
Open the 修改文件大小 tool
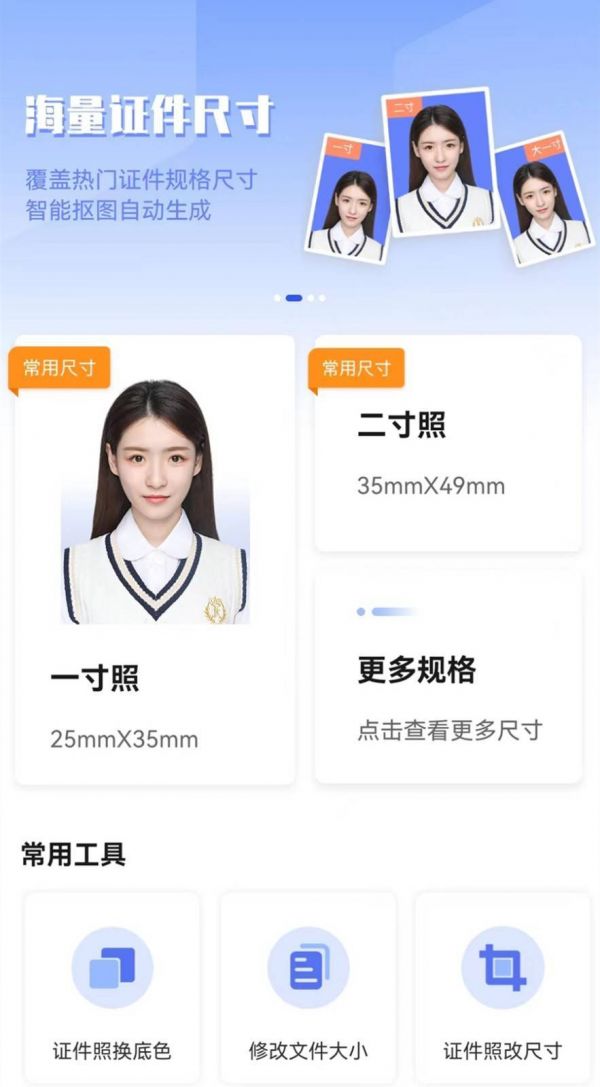[308, 987]
